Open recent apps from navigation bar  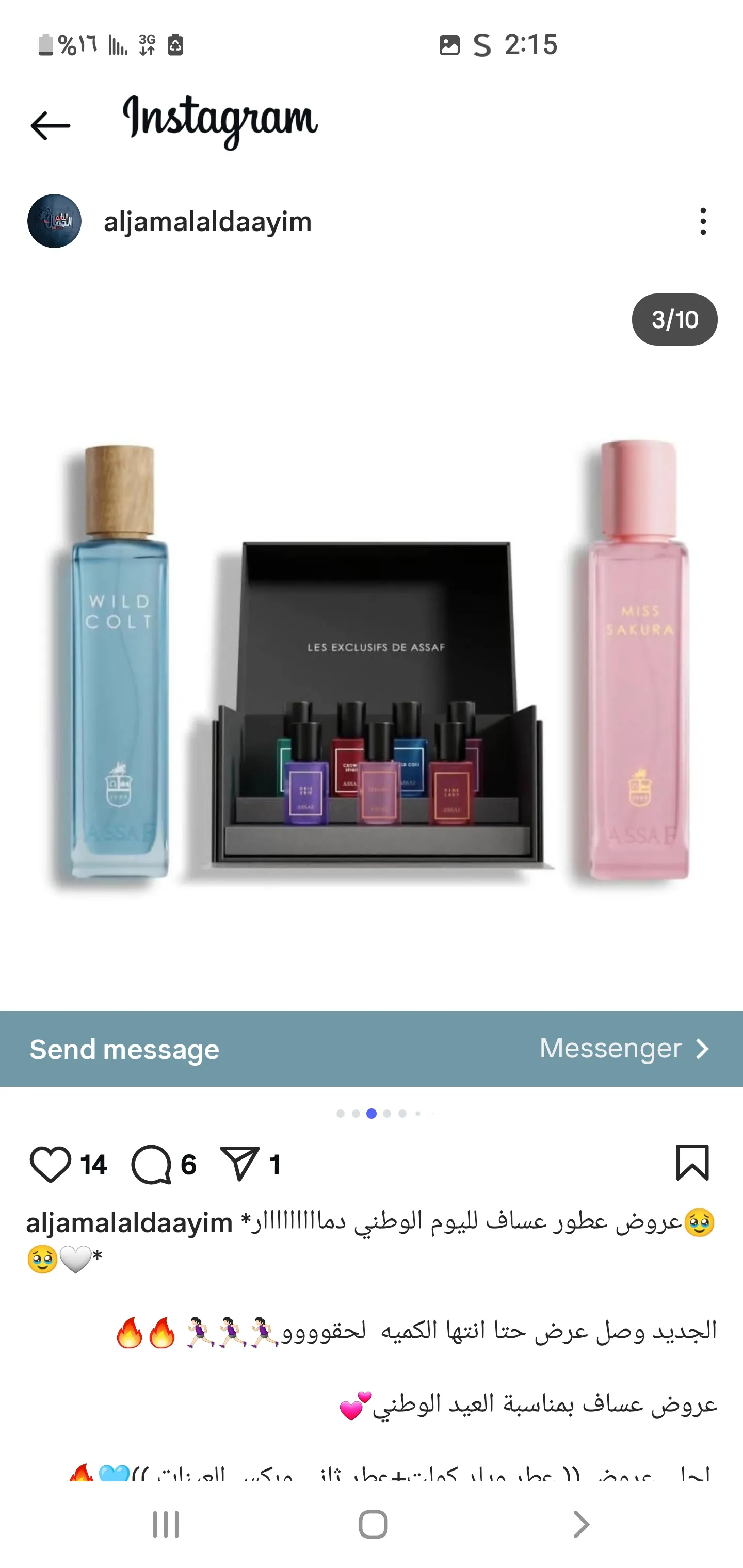click(x=165, y=1525)
